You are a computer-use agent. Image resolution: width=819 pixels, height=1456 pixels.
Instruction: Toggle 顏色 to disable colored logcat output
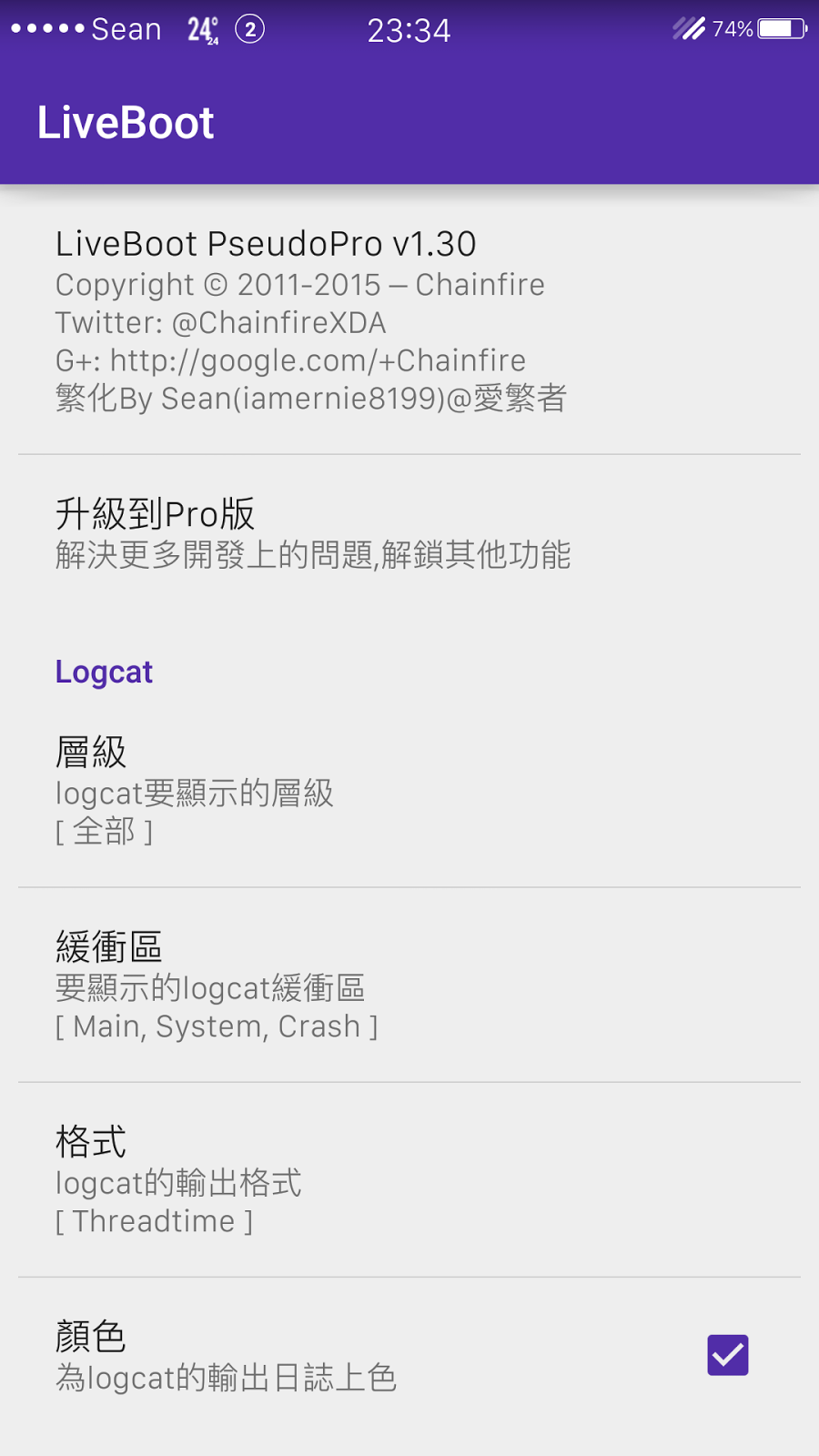point(726,1356)
